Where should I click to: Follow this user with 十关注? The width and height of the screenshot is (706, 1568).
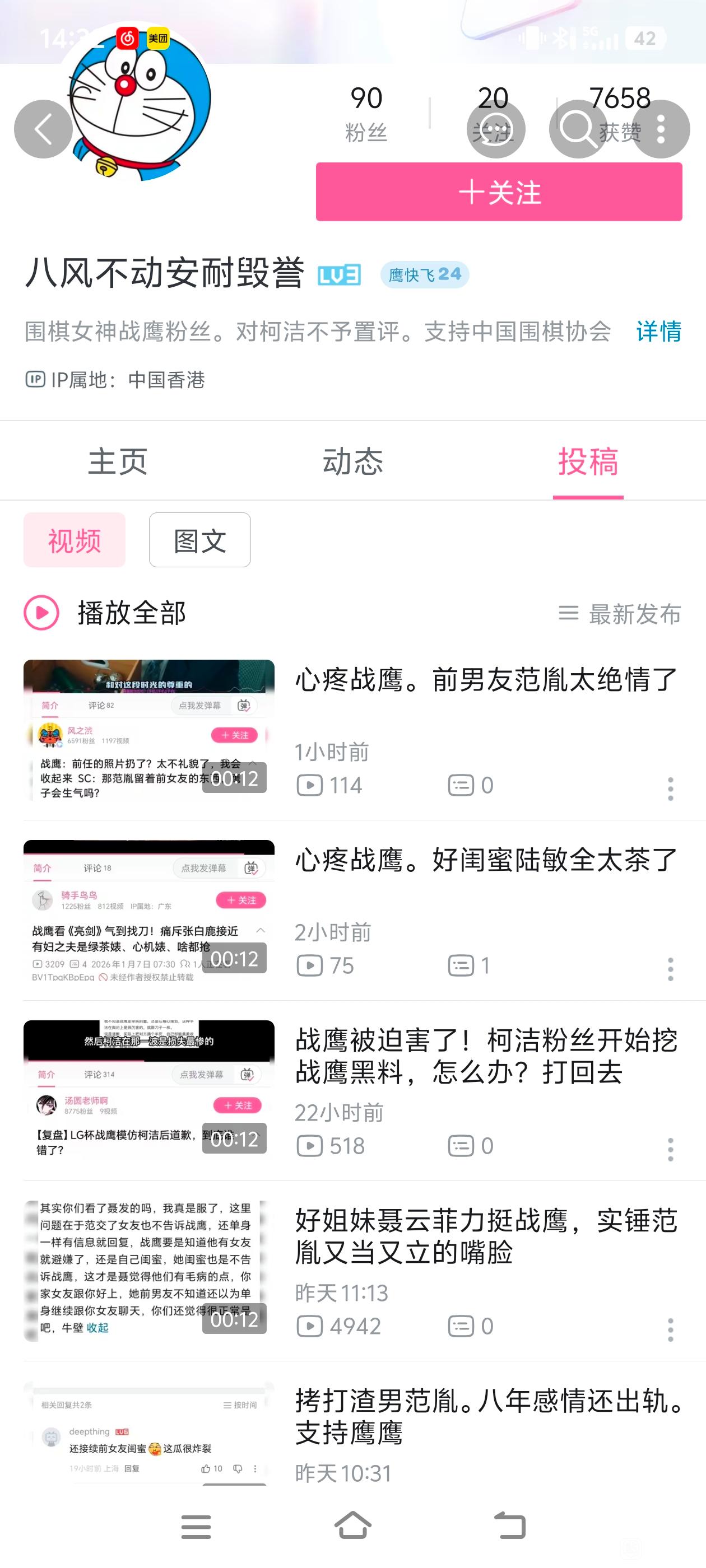(498, 192)
